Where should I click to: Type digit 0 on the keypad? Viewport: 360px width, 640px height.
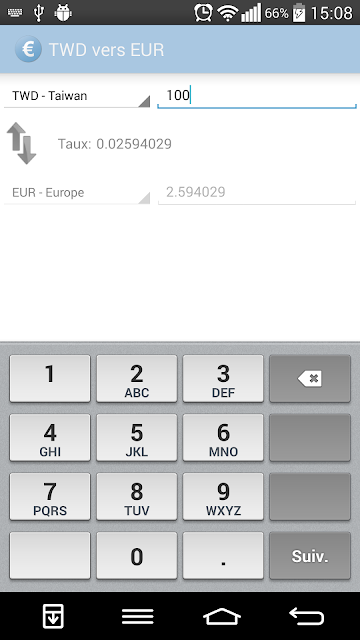(137, 556)
